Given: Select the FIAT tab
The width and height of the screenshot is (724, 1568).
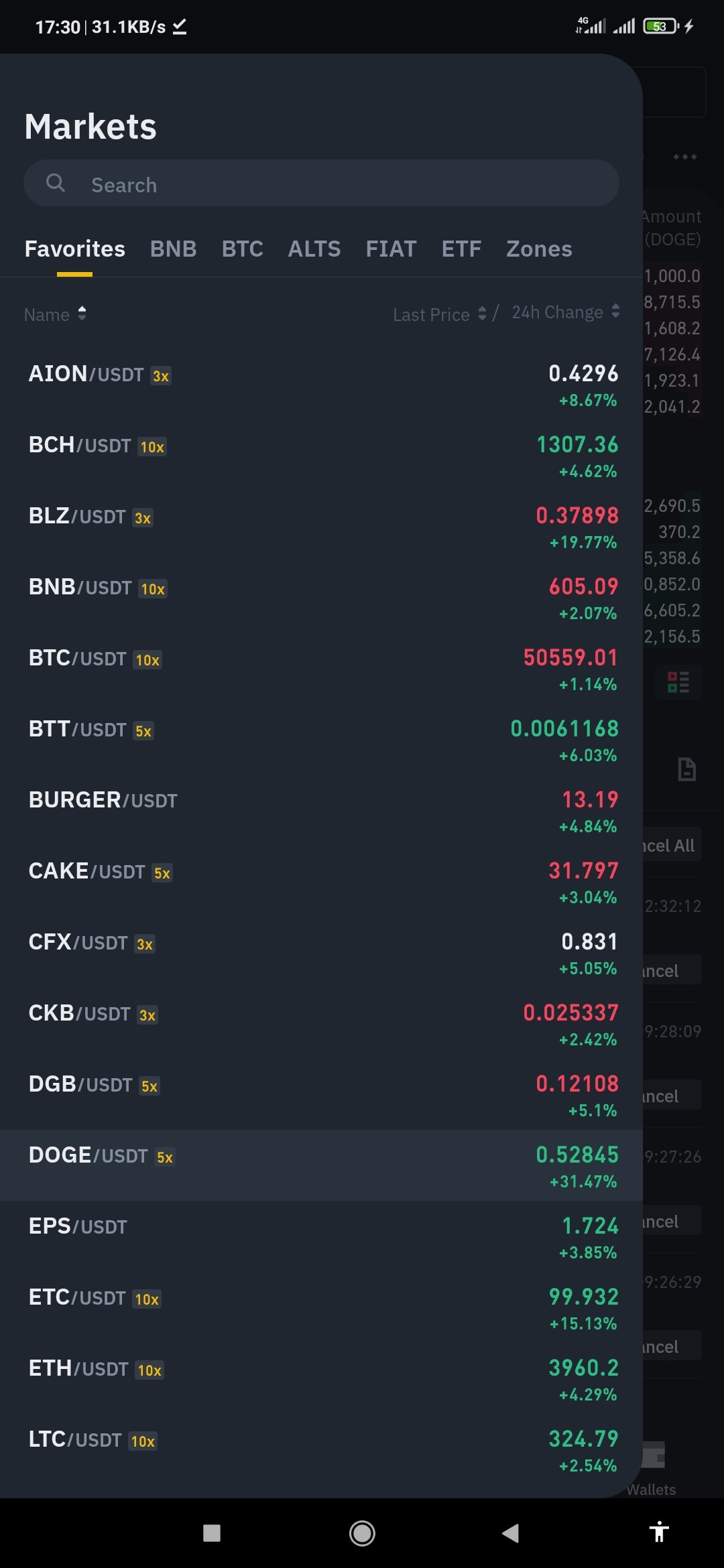Looking at the screenshot, I should tap(391, 249).
